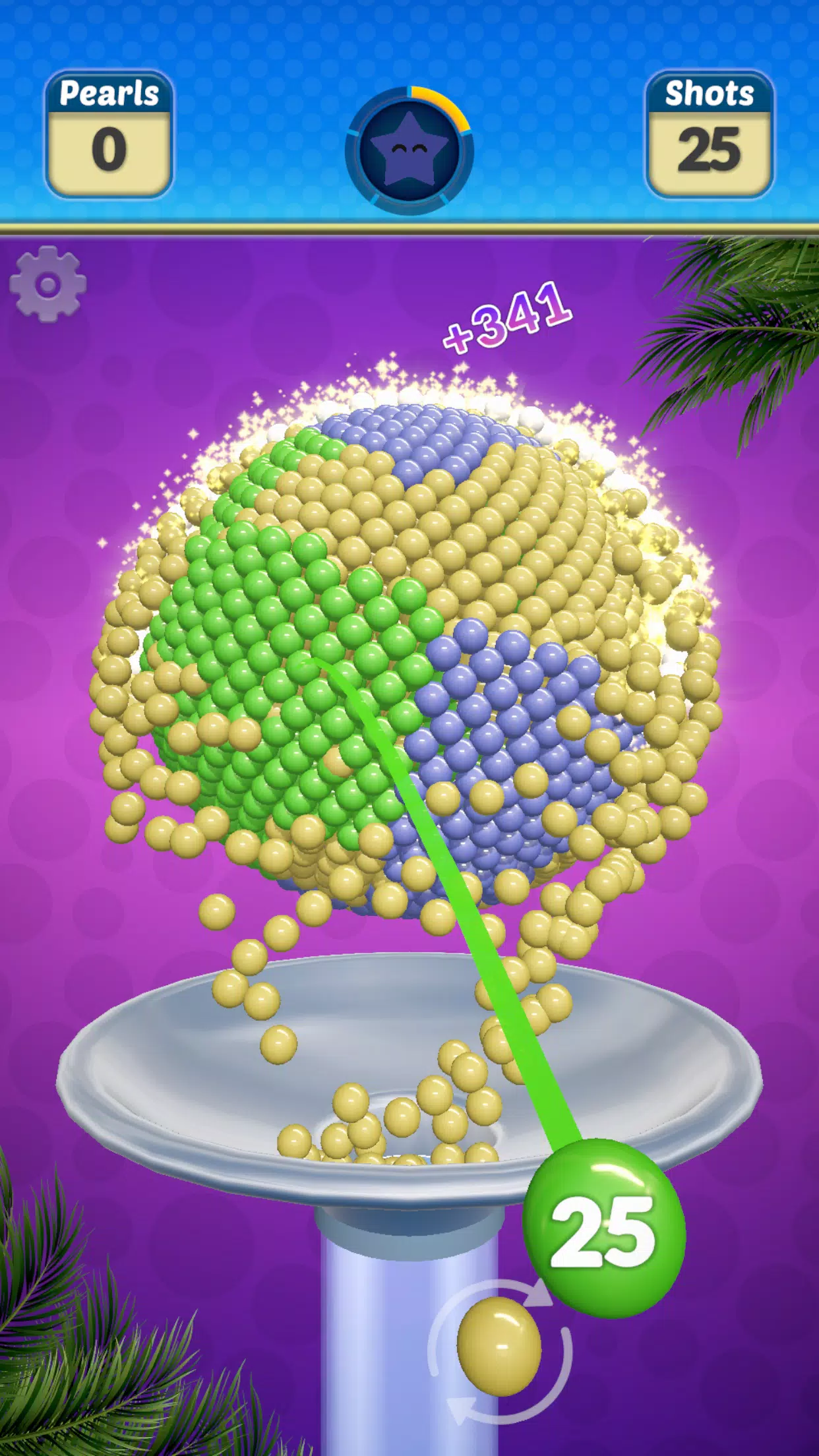Screen dimensions: 819x1456
Task: Tap the star progress badge
Action: coord(409,150)
